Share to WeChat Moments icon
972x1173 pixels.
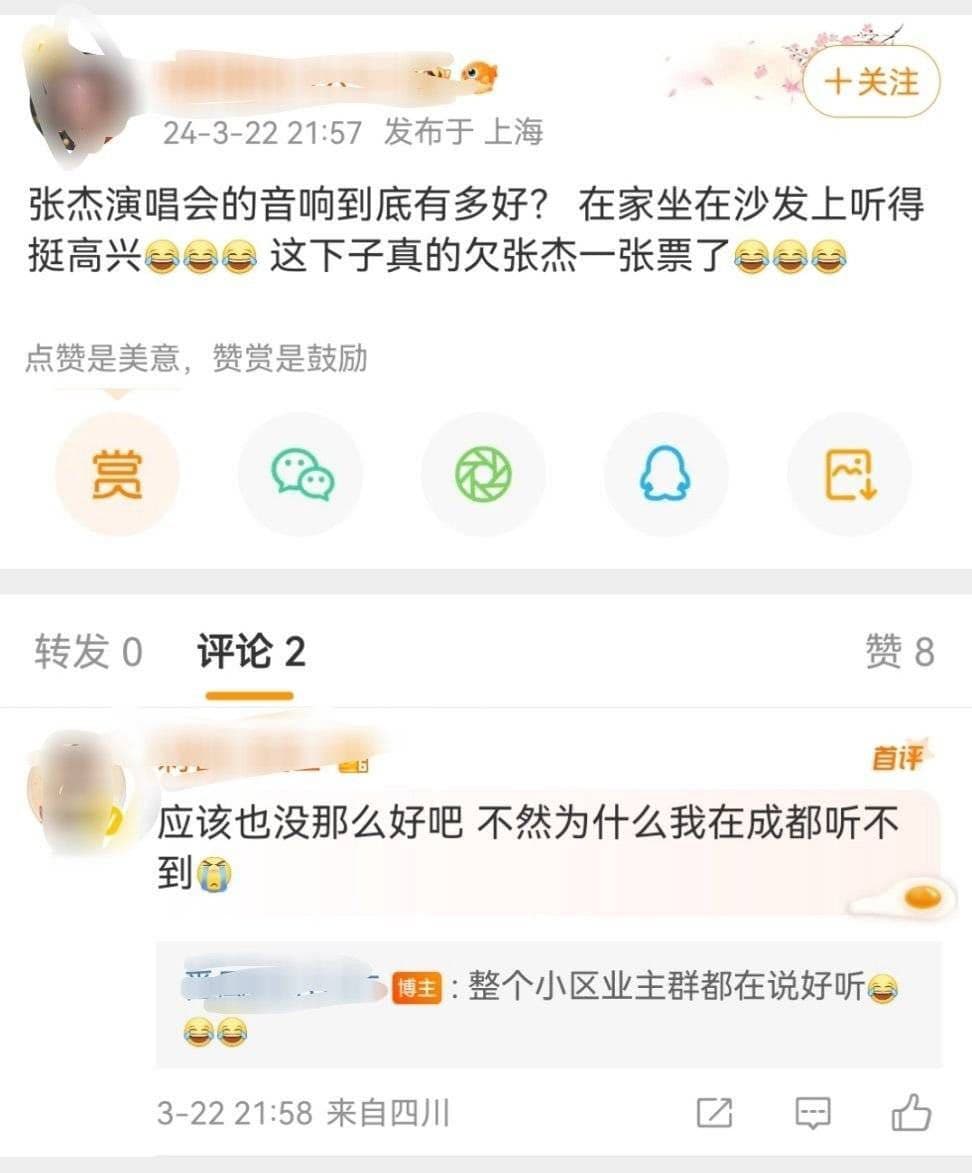[x=484, y=474]
